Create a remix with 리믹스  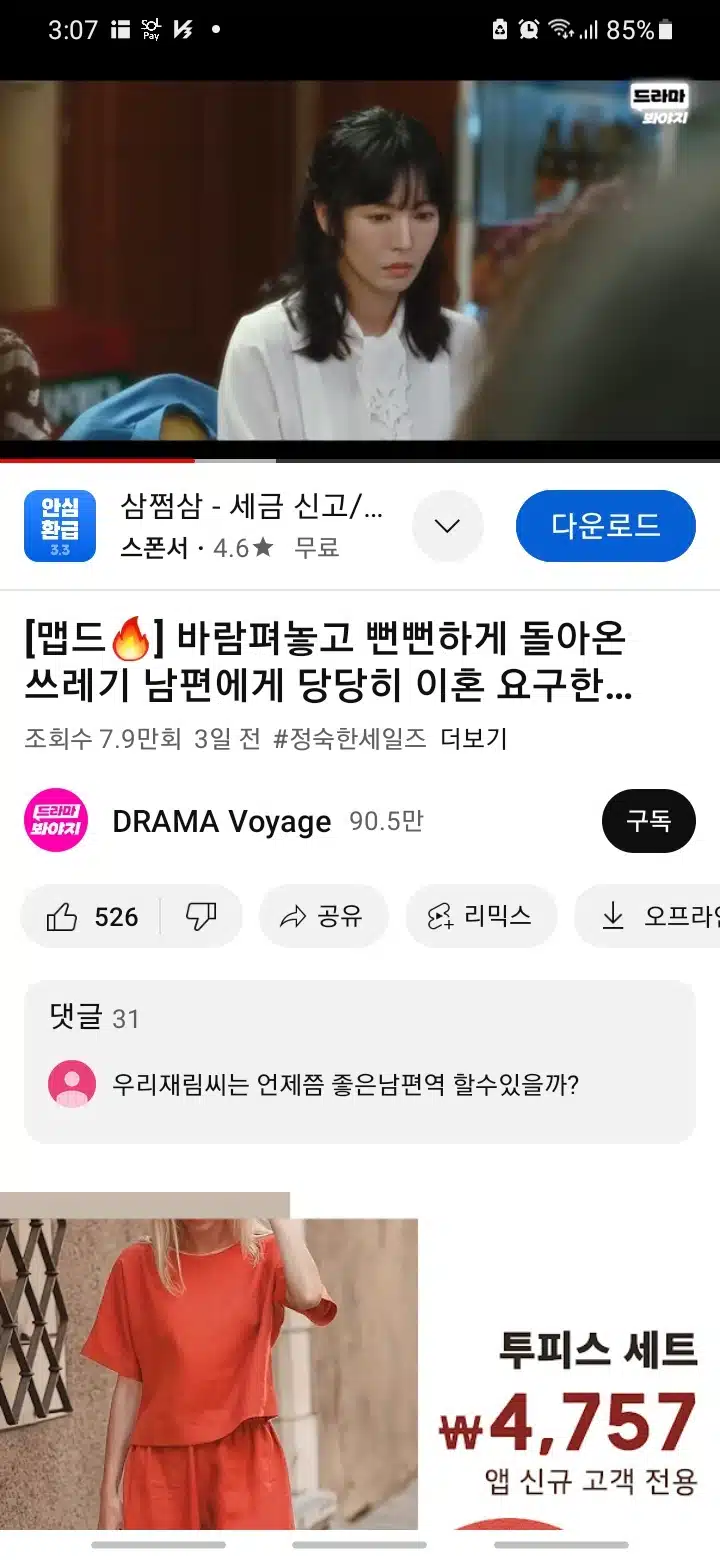pyautogui.click(x=481, y=917)
